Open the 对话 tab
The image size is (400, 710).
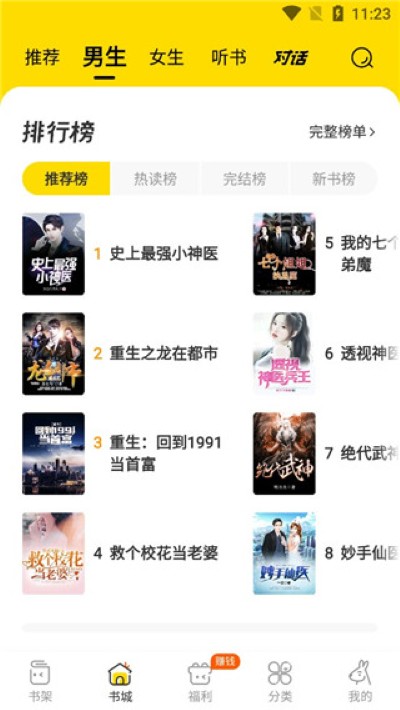290,58
